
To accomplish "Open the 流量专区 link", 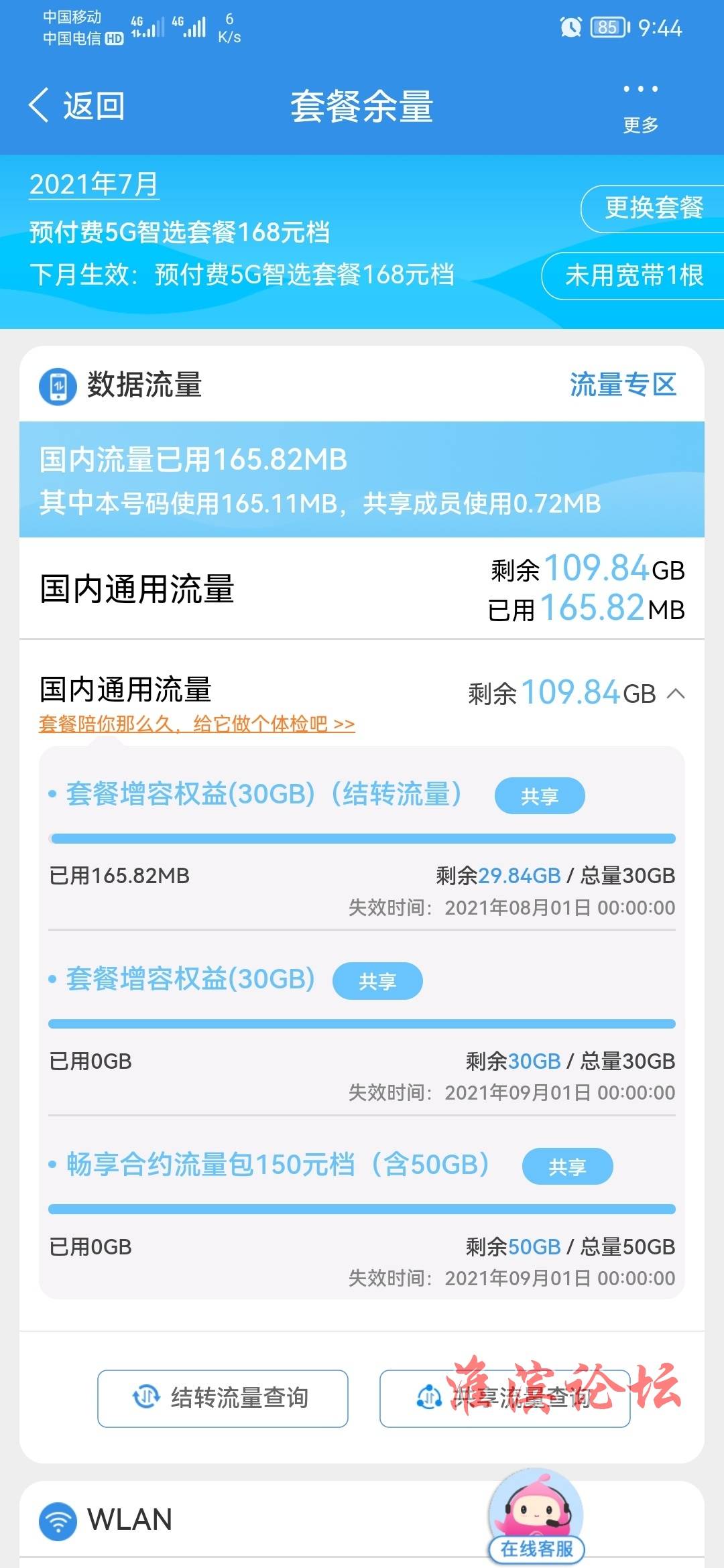I will [x=623, y=385].
